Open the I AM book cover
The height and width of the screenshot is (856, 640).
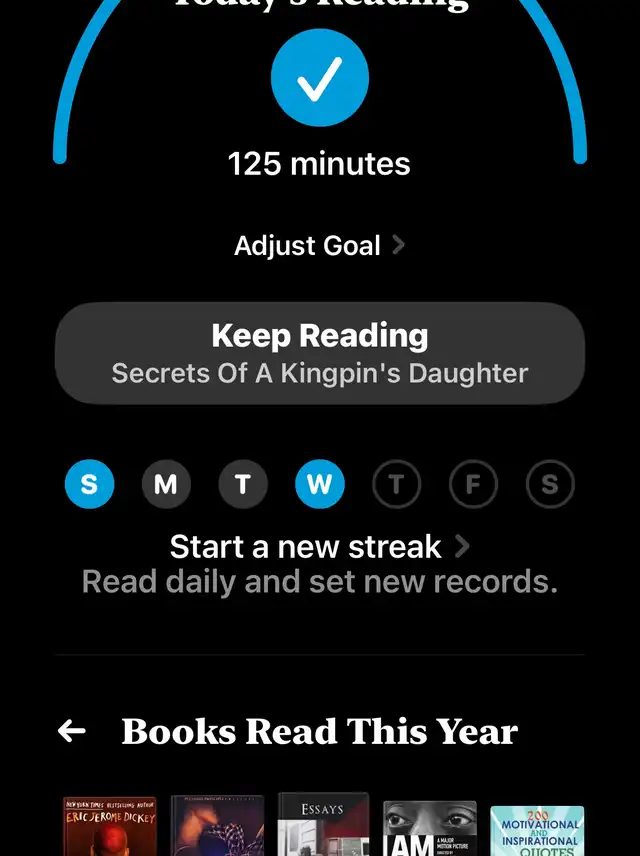click(430, 828)
